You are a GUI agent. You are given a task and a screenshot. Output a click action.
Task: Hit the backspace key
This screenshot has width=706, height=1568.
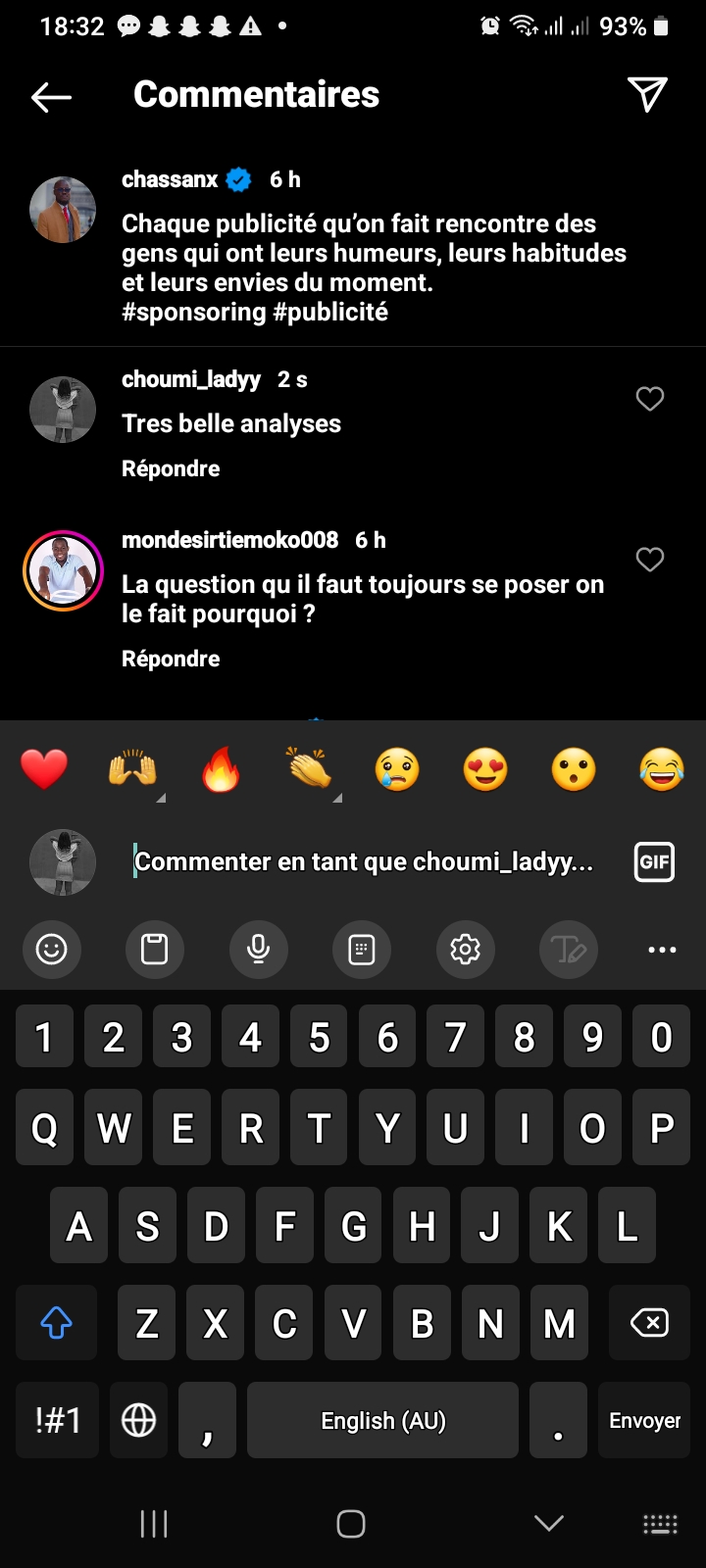pos(648,1323)
